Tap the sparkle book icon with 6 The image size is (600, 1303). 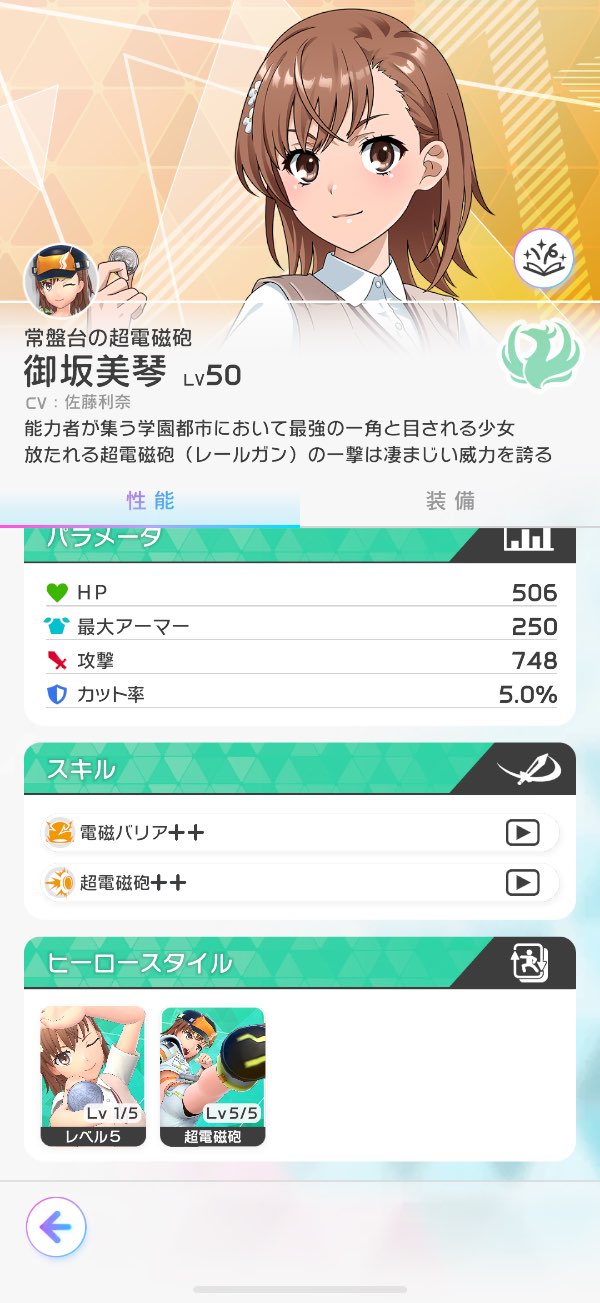(543, 260)
